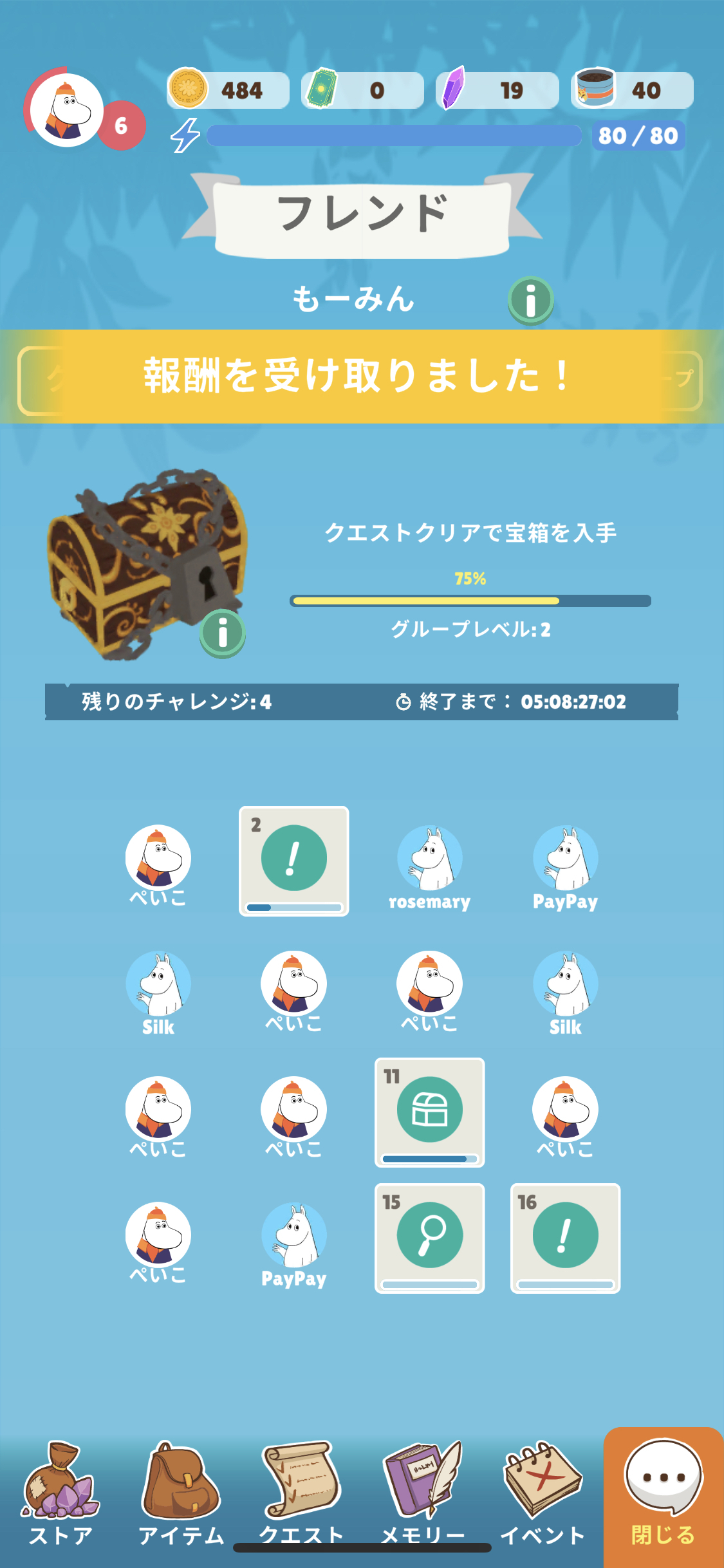Switch to the イベント tab

coord(543,1494)
